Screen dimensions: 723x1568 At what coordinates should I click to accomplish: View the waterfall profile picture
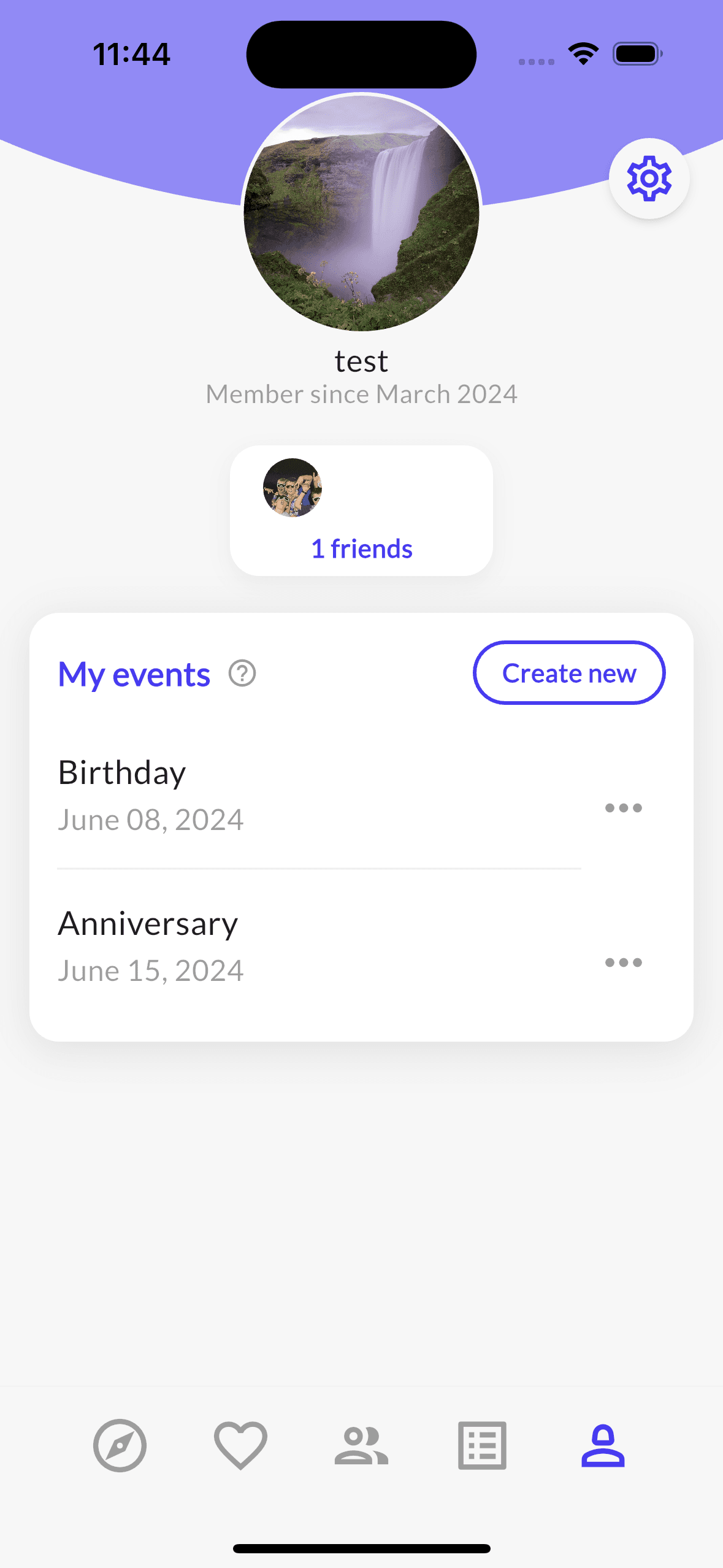[x=361, y=212]
